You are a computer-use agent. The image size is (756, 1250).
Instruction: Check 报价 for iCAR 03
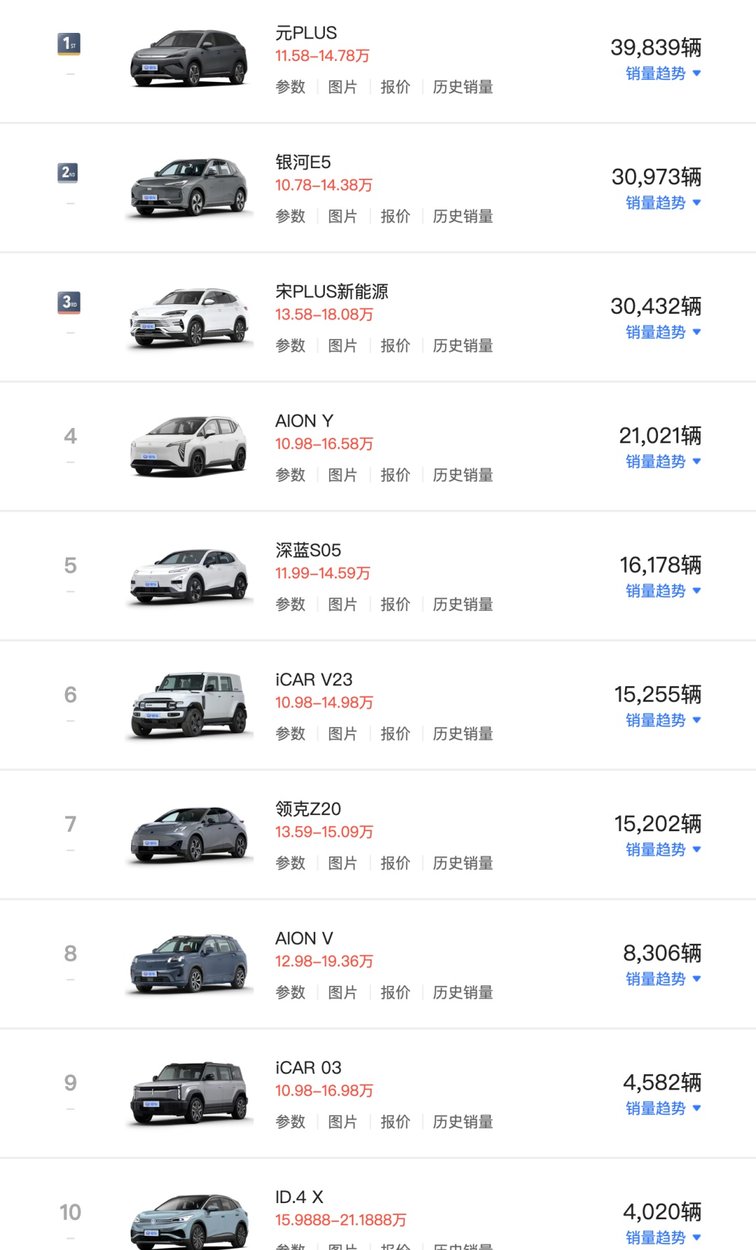pyautogui.click(x=395, y=1122)
